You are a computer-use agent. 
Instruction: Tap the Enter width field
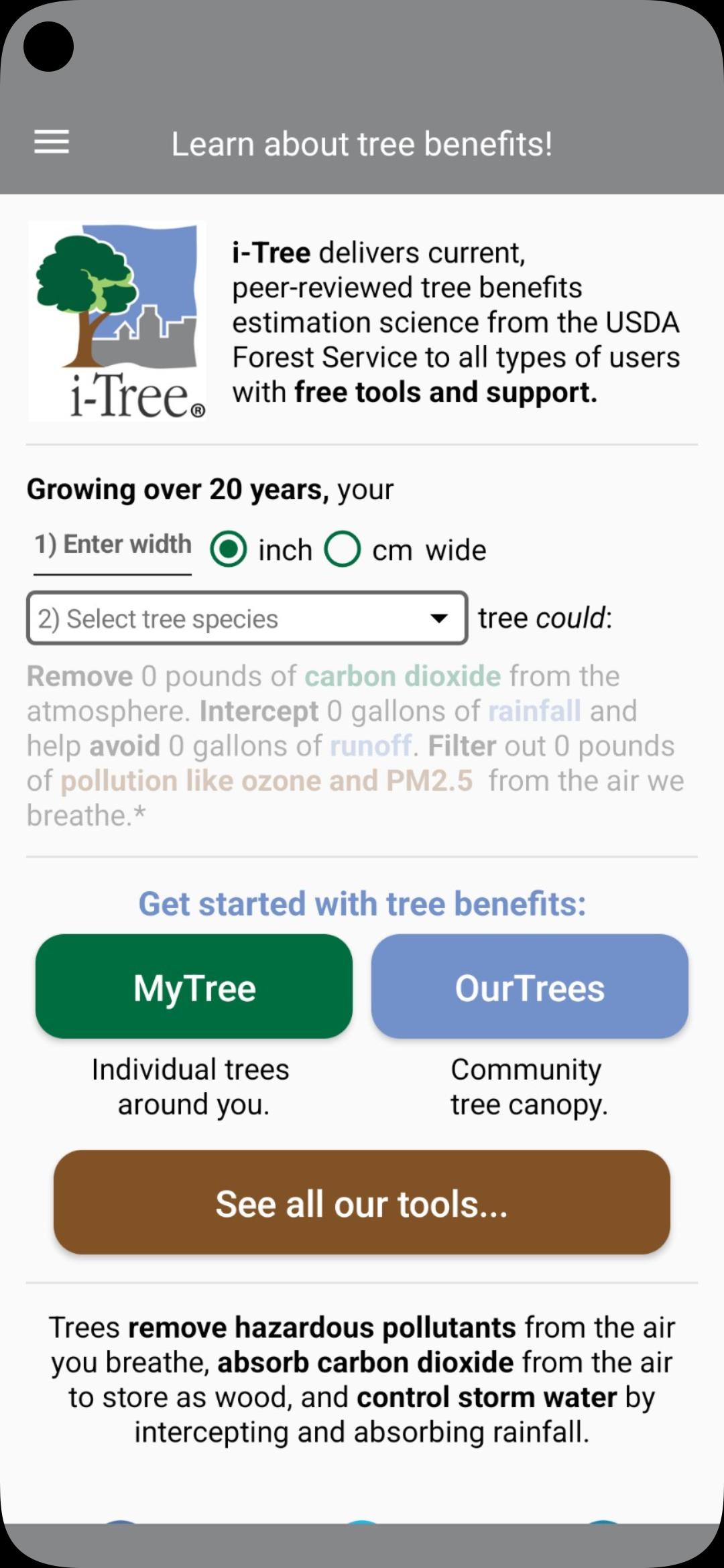point(113,547)
